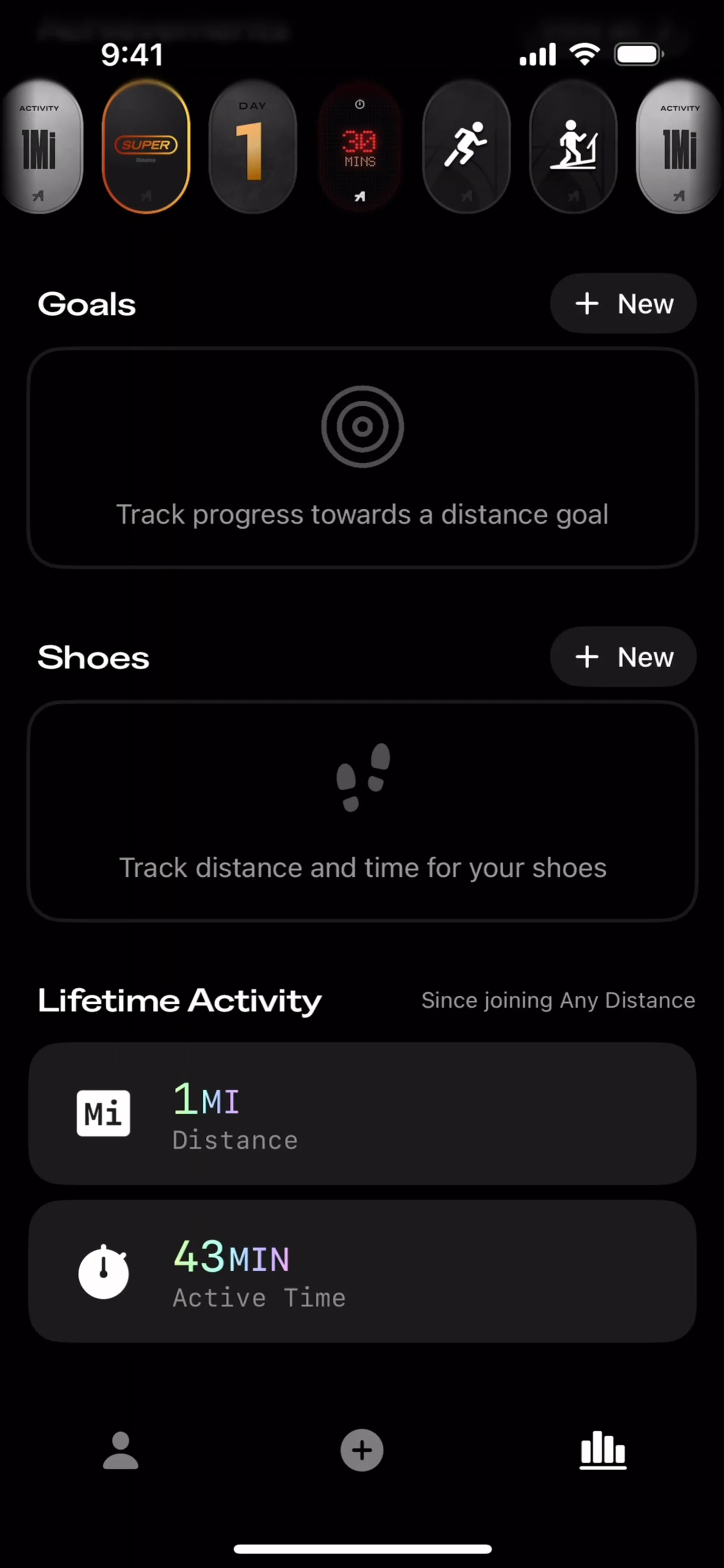Select the running figure medal
The image size is (724, 1568).
click(x=466, y=147)
